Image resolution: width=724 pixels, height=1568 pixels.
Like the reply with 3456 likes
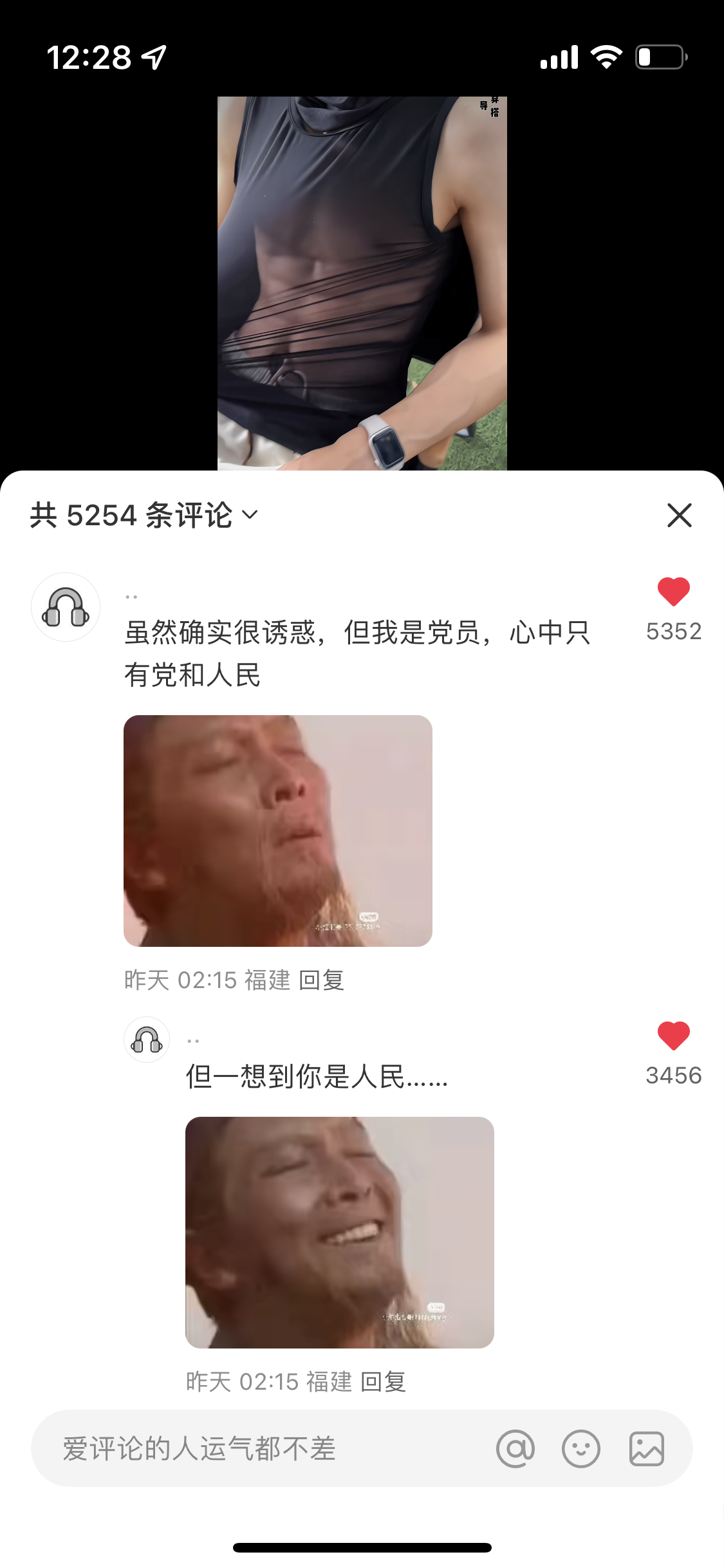pyautogui.click(x=673, y=1036)
